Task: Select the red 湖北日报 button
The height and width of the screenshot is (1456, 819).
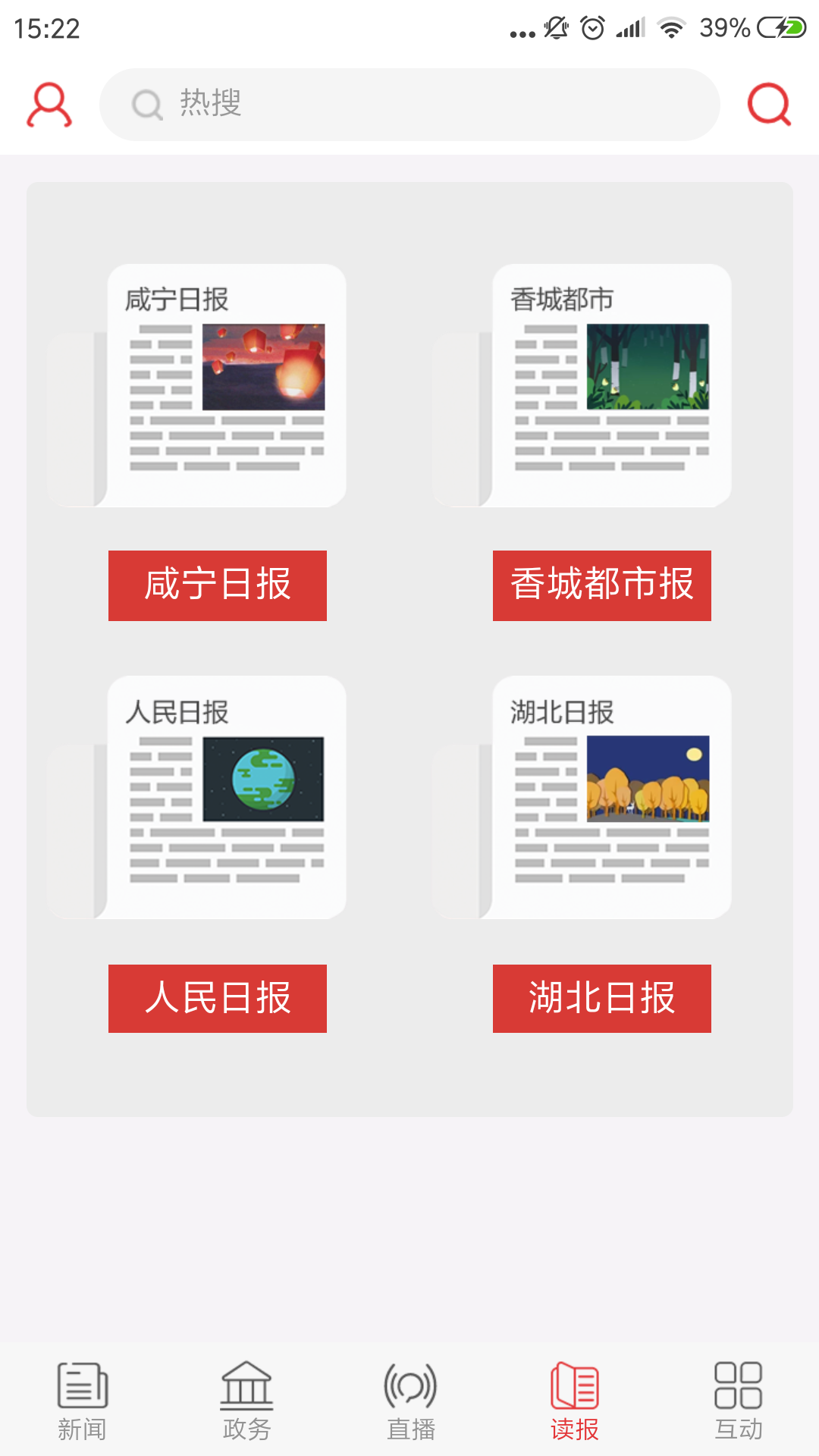Action: tap(602, 998)
